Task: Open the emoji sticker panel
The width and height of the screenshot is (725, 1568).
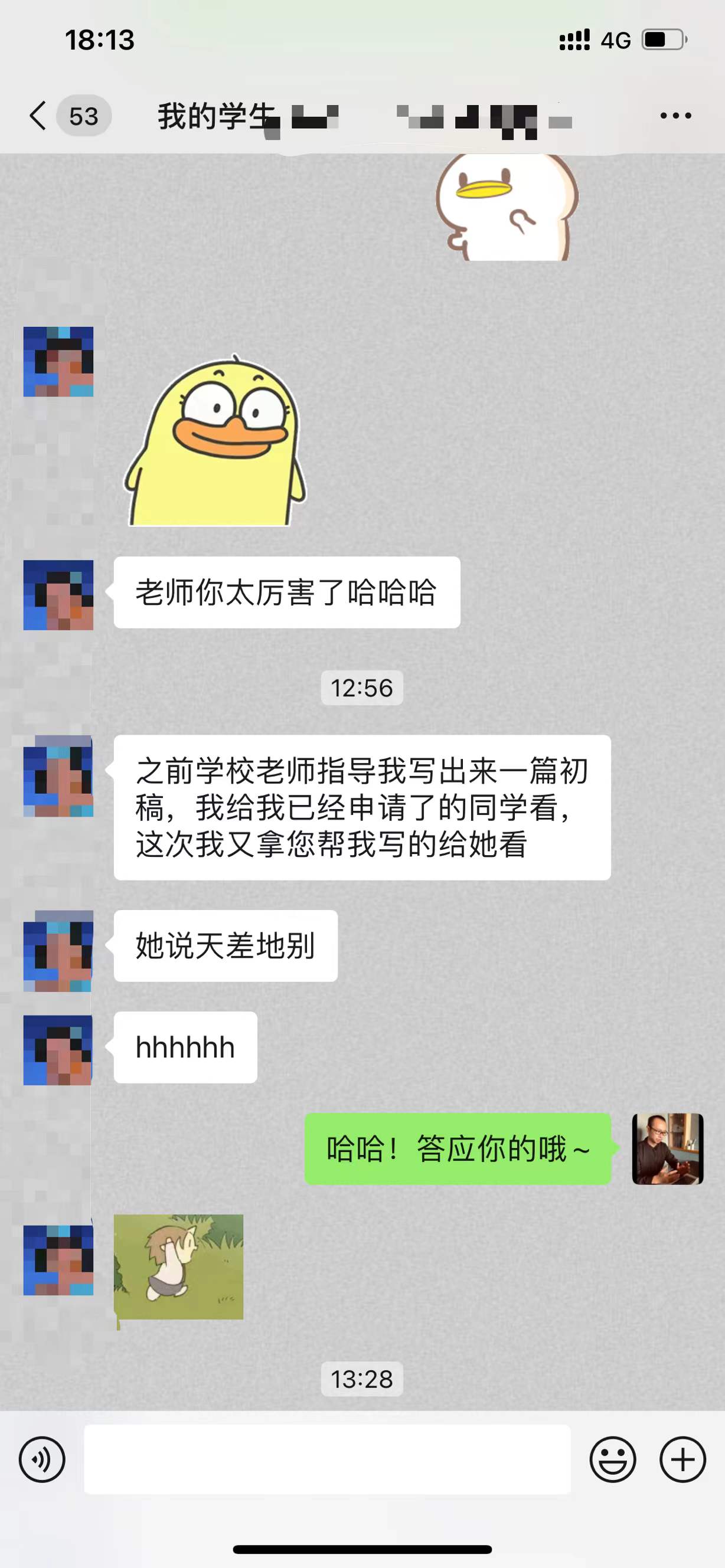Action: (612, 1459)
